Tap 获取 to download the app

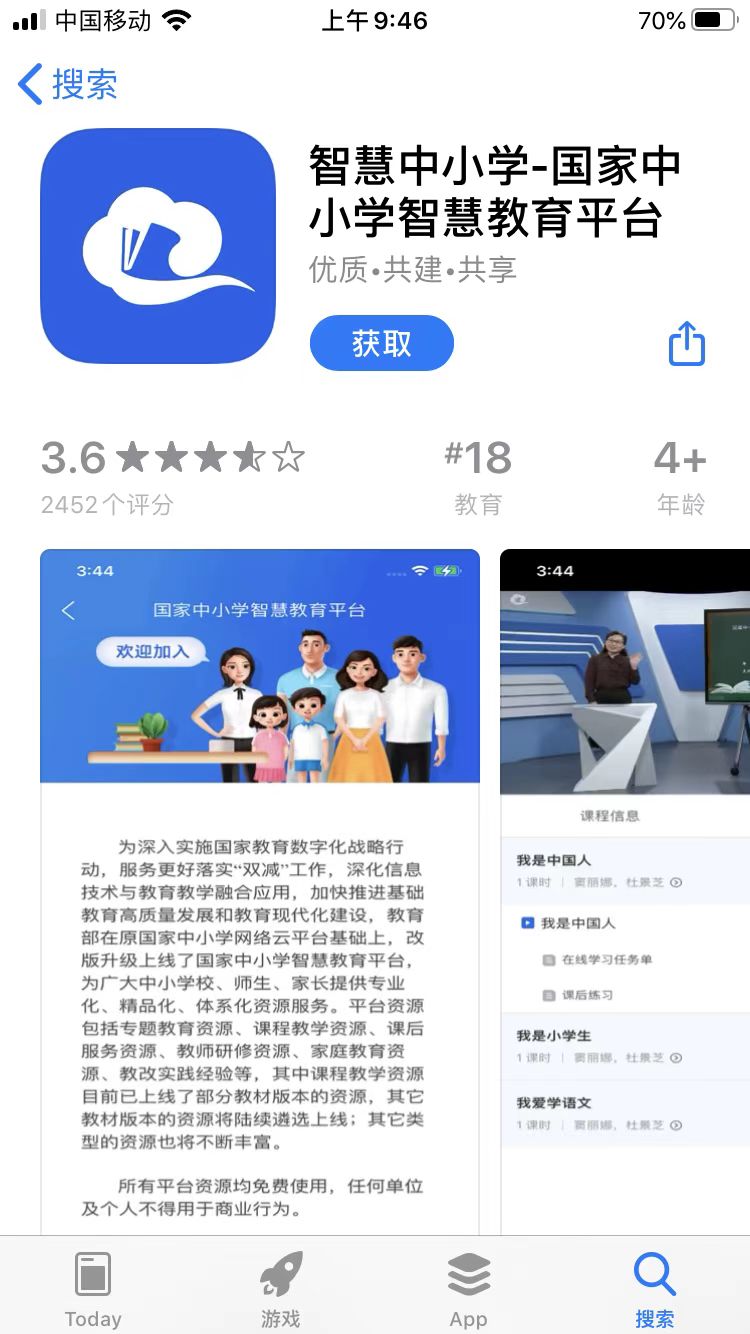pyautogui.click(x=381, y=344)
